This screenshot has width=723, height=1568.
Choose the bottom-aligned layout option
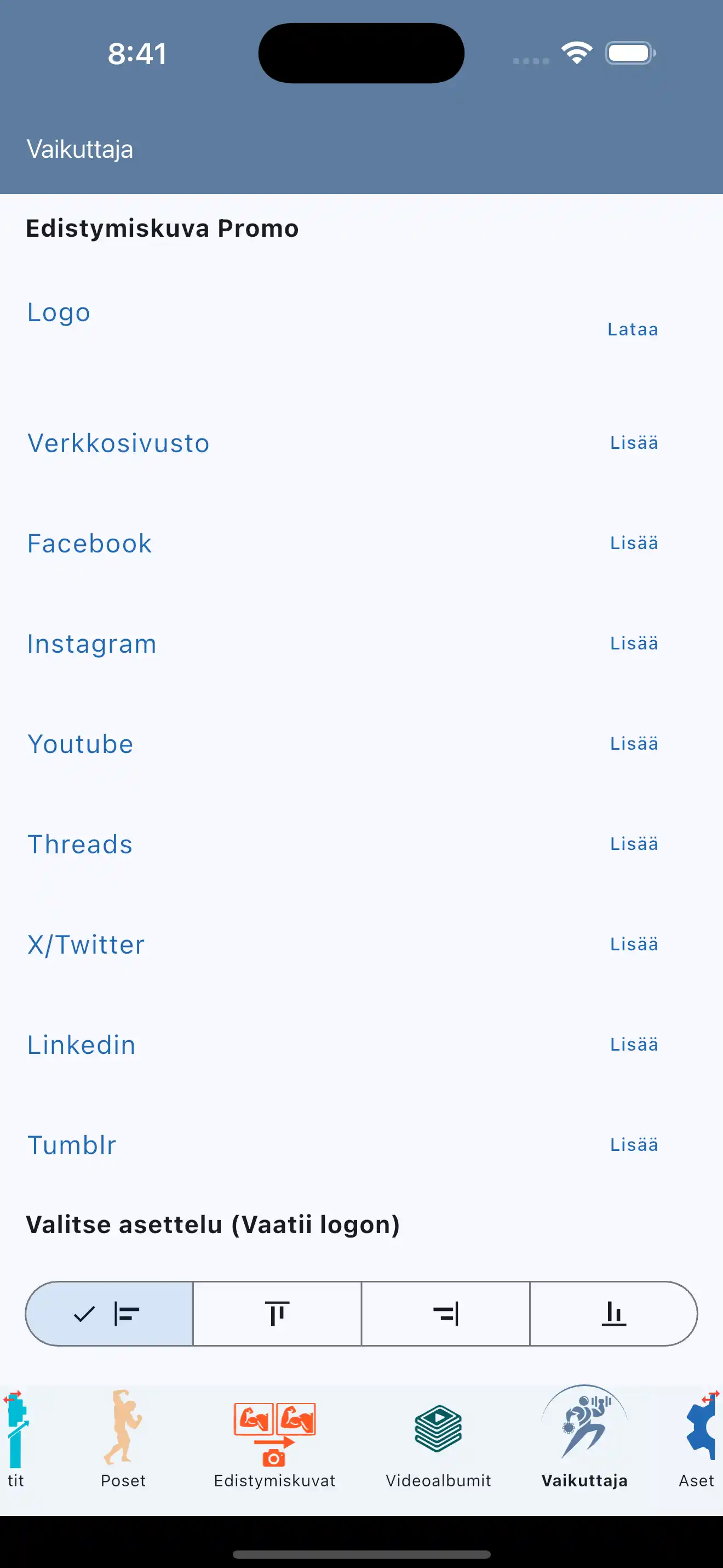click(x=613, y=1314)
